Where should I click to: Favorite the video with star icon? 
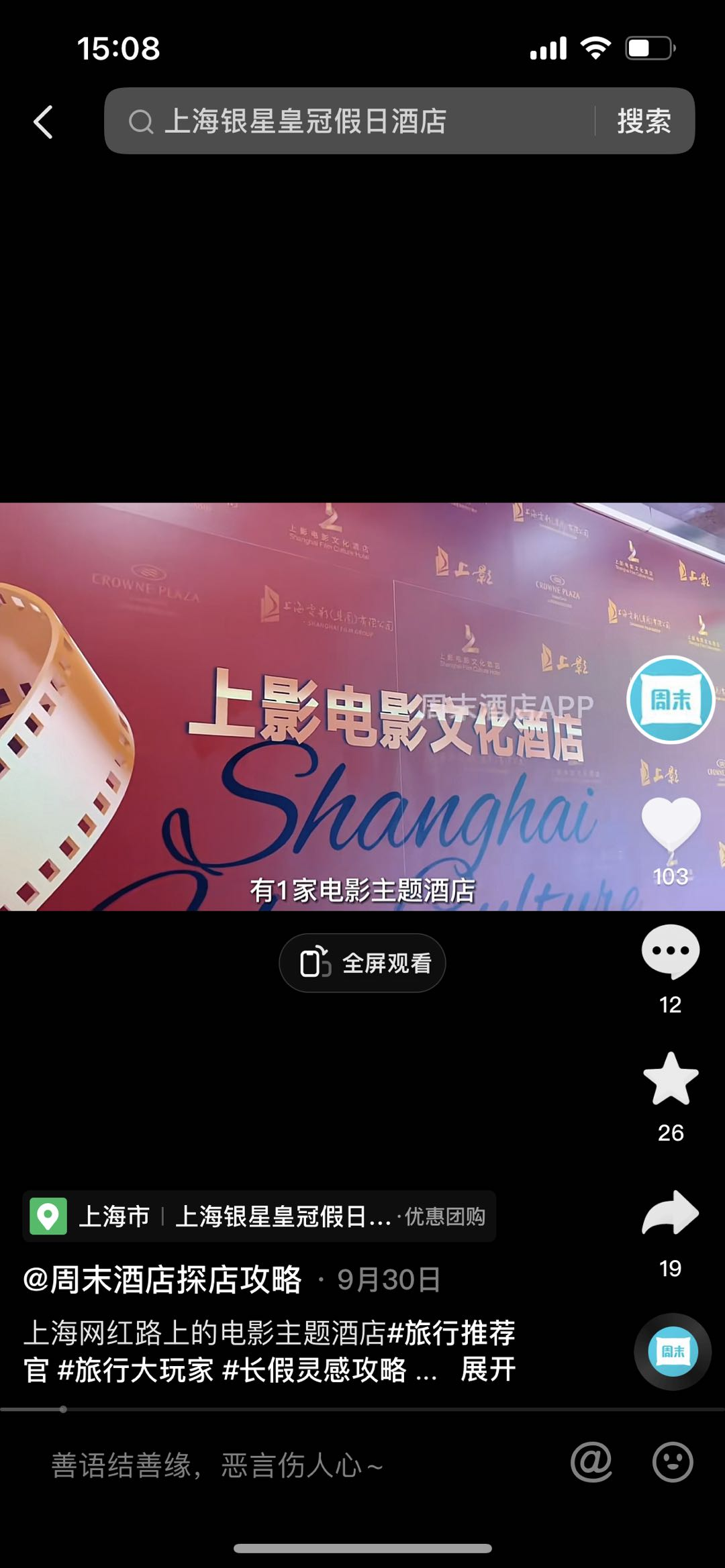670,1079
